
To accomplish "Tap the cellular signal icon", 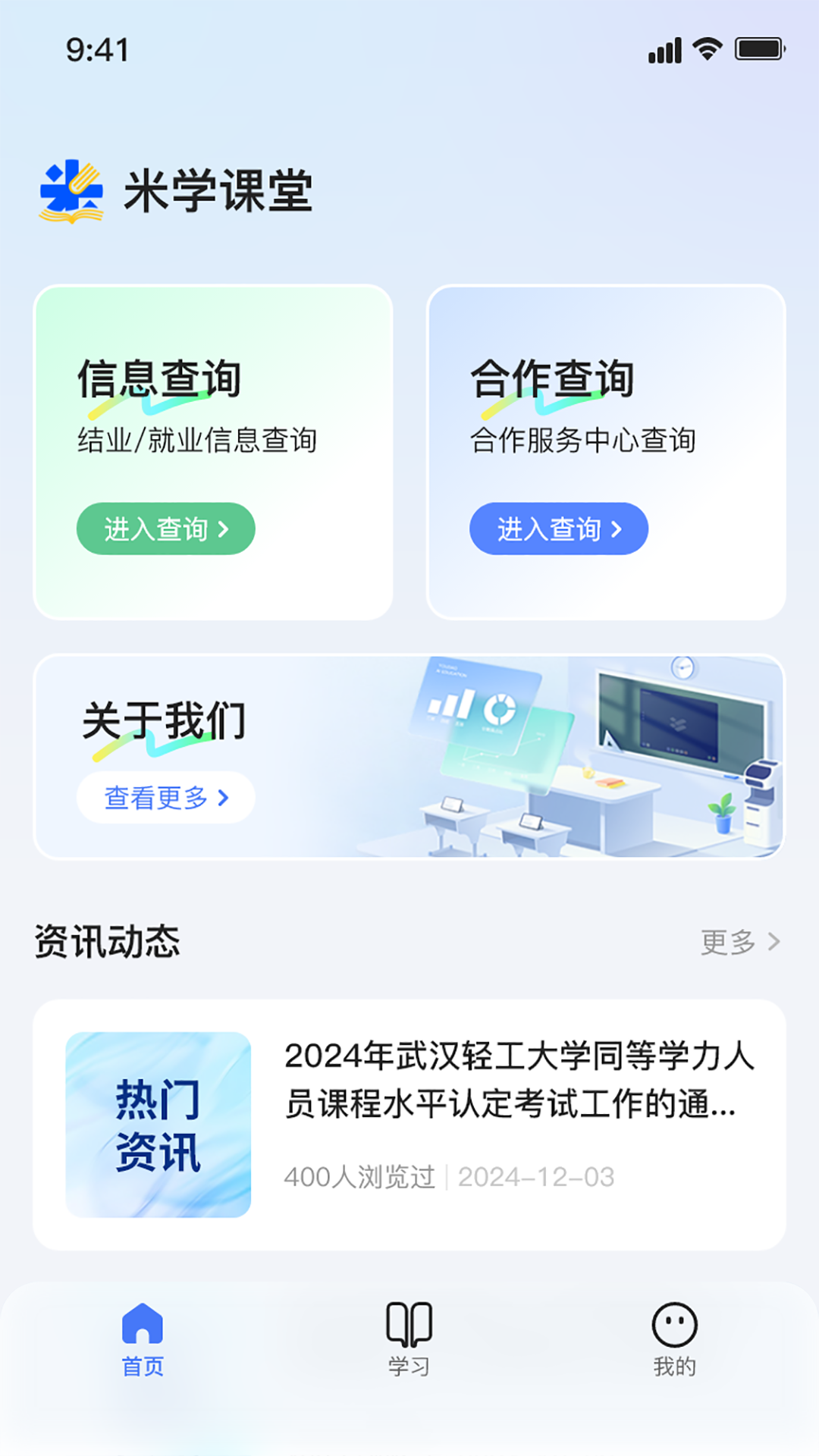I will point(664,48).
